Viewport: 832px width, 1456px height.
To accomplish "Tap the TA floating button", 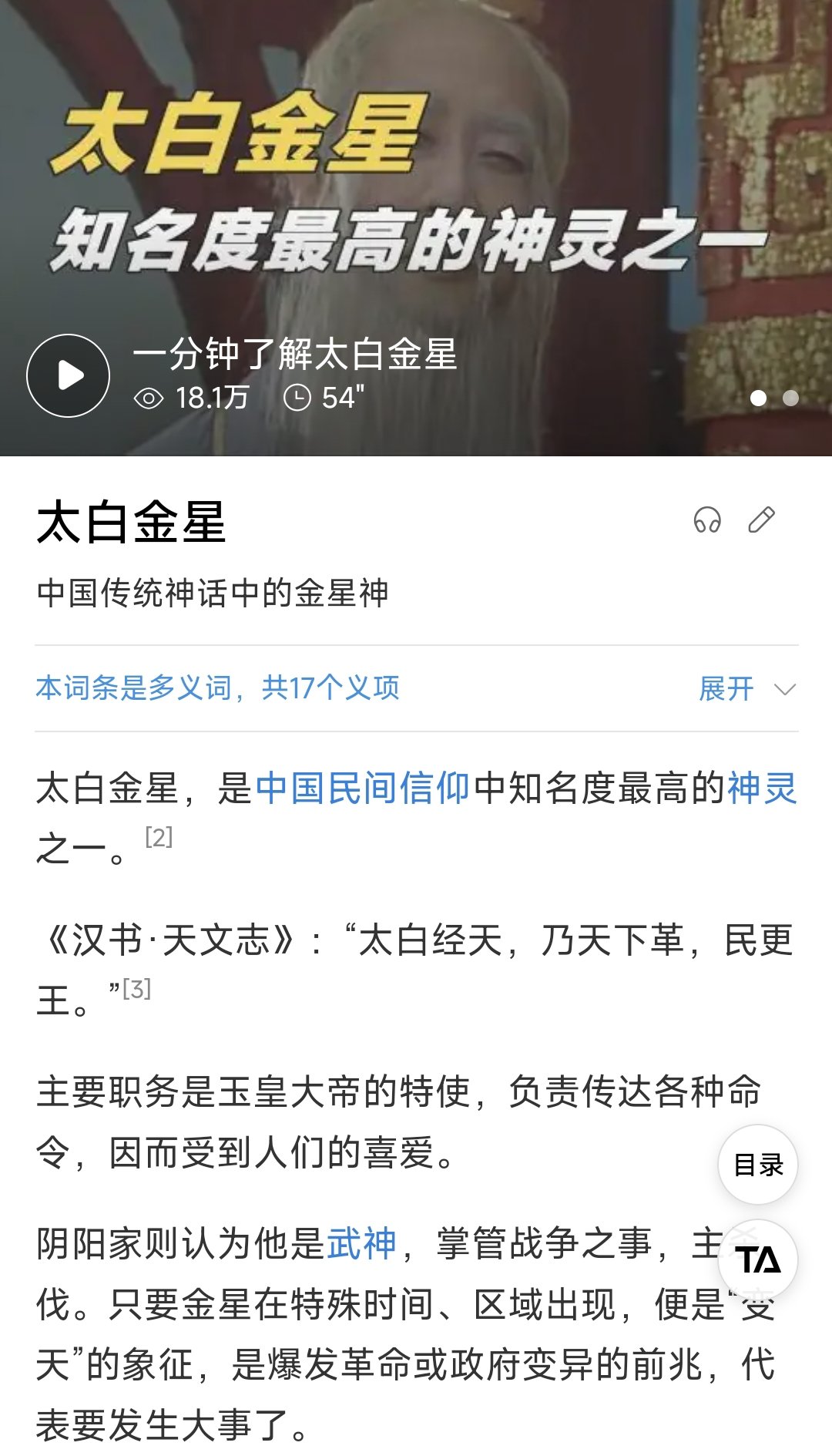I will coord(758,1260).
